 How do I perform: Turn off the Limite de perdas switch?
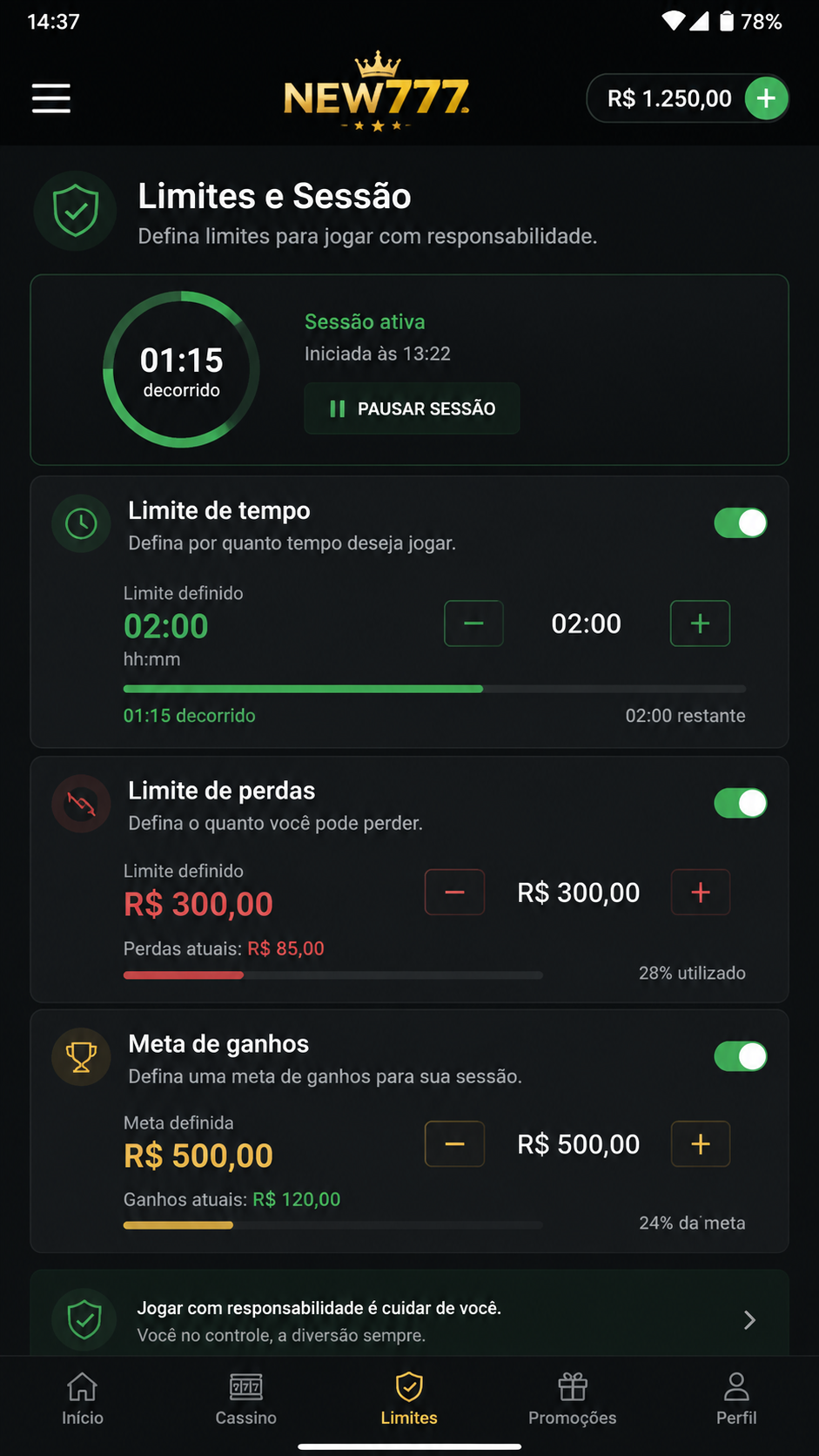tap(741, 803)
